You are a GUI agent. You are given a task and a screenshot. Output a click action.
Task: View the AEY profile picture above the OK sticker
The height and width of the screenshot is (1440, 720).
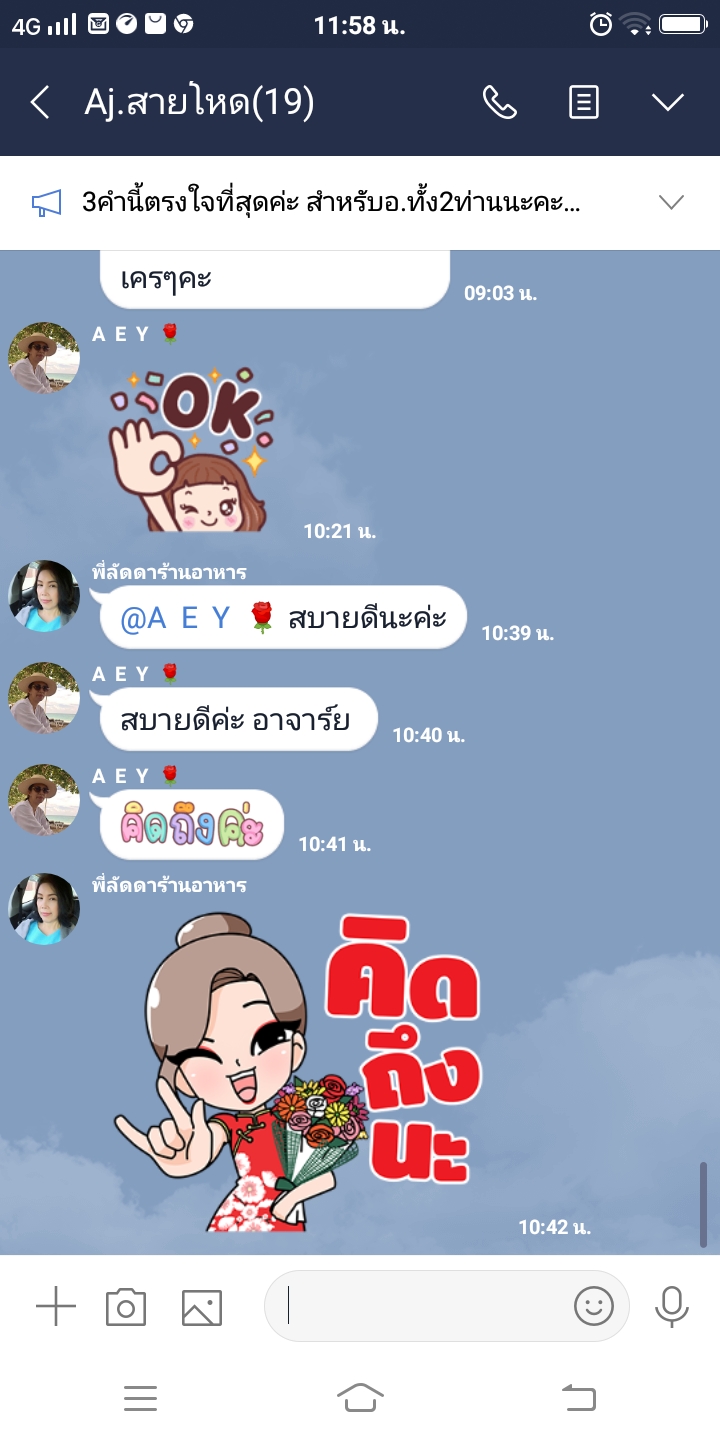pyautogui.click(x=44, y=358)
